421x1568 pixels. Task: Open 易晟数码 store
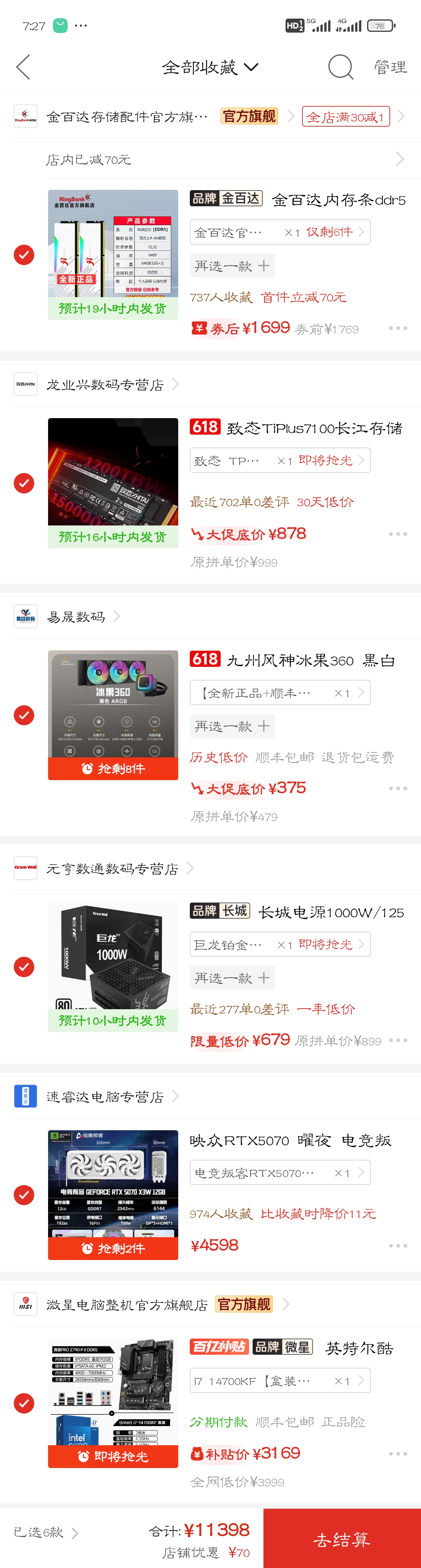tap(76, 617)
